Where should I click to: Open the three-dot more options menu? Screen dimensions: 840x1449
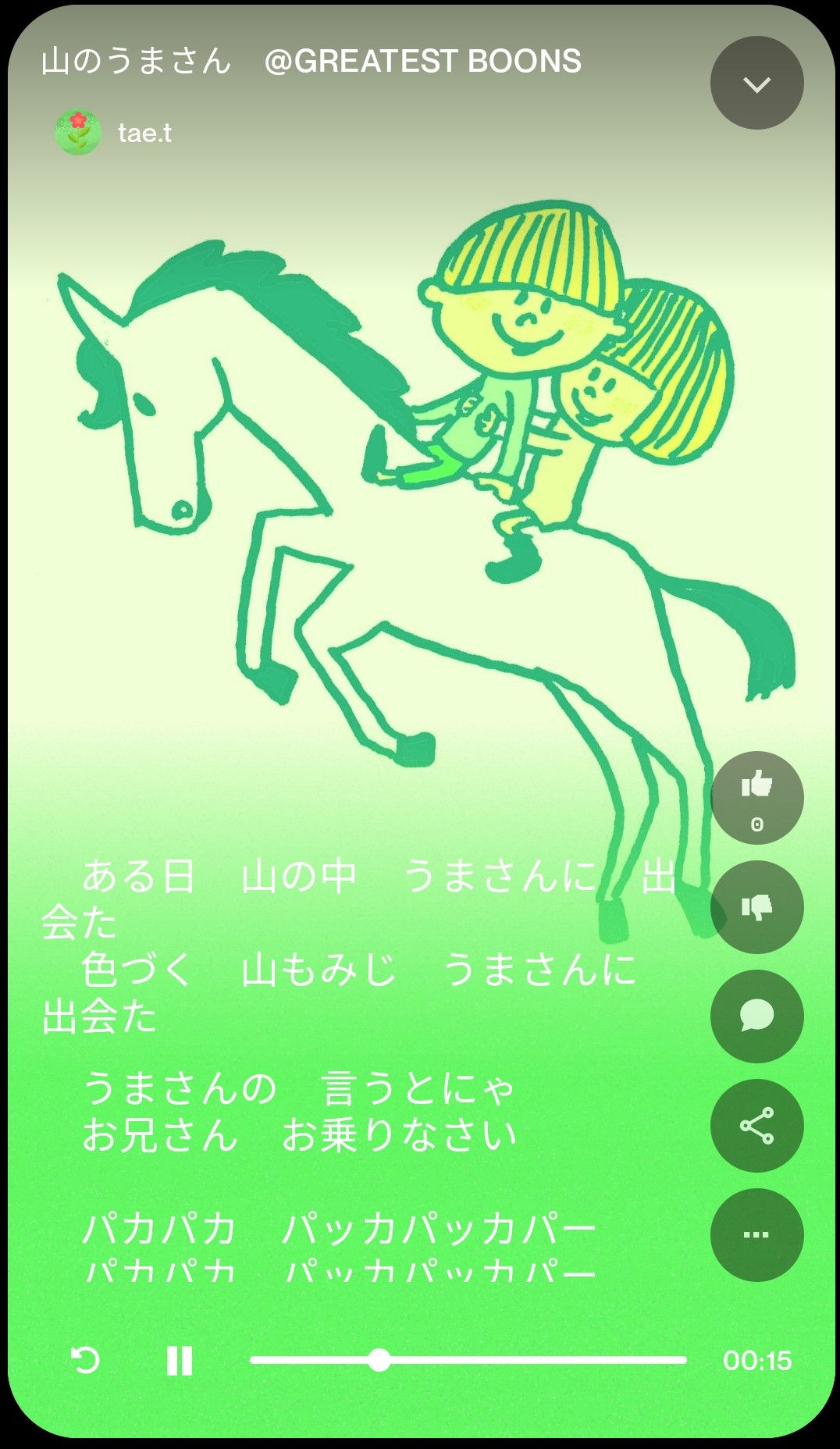tap(756, 1234)
